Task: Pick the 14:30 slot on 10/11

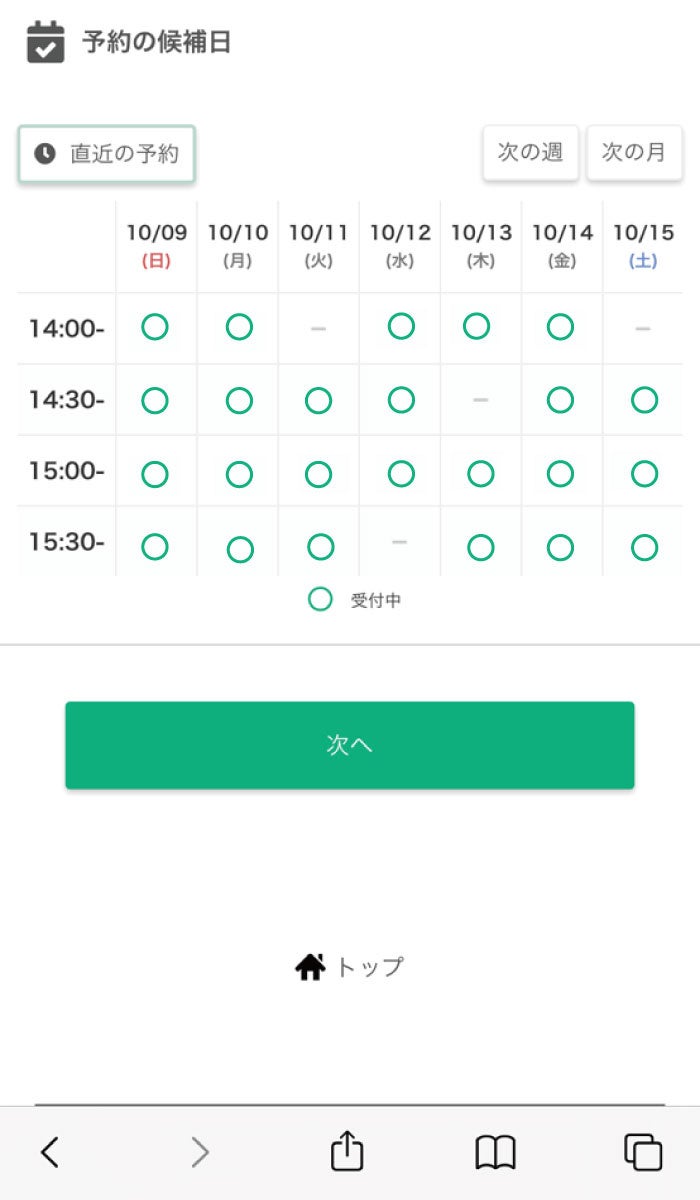Action: [x=318, y=401]
